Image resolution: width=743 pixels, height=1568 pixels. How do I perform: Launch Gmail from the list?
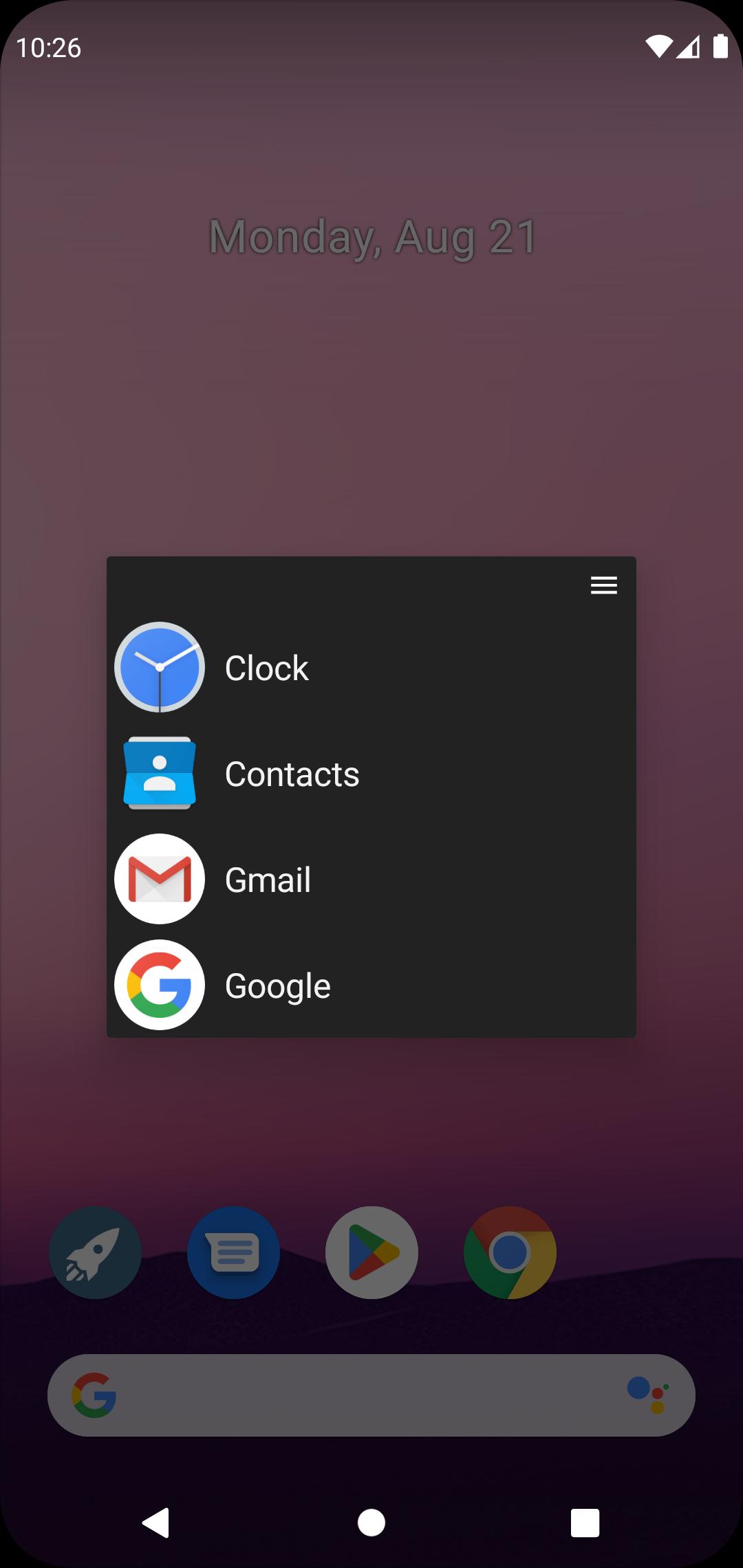click(371, 879)
